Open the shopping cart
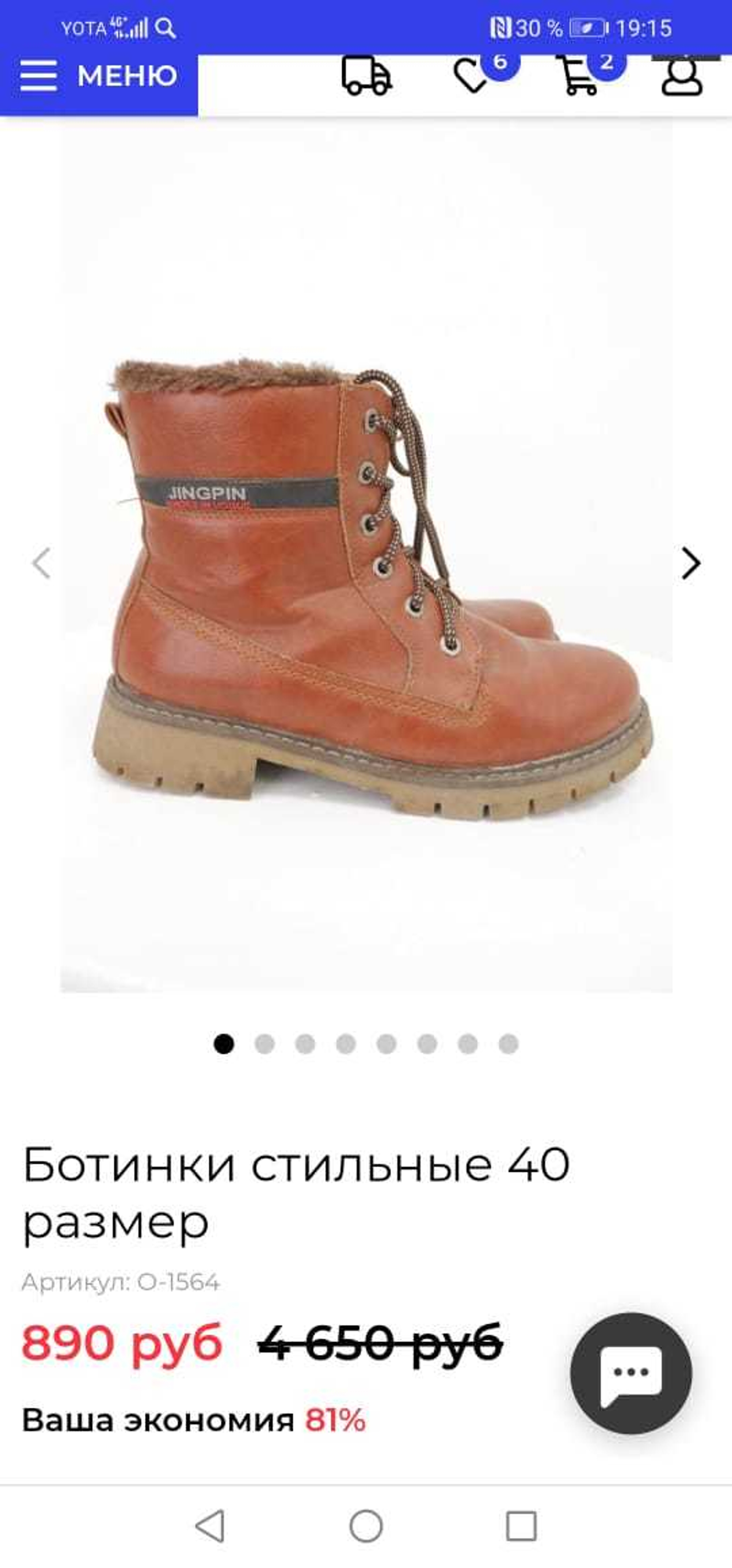Screen dimensions: 732x1568 pos(579,77)
